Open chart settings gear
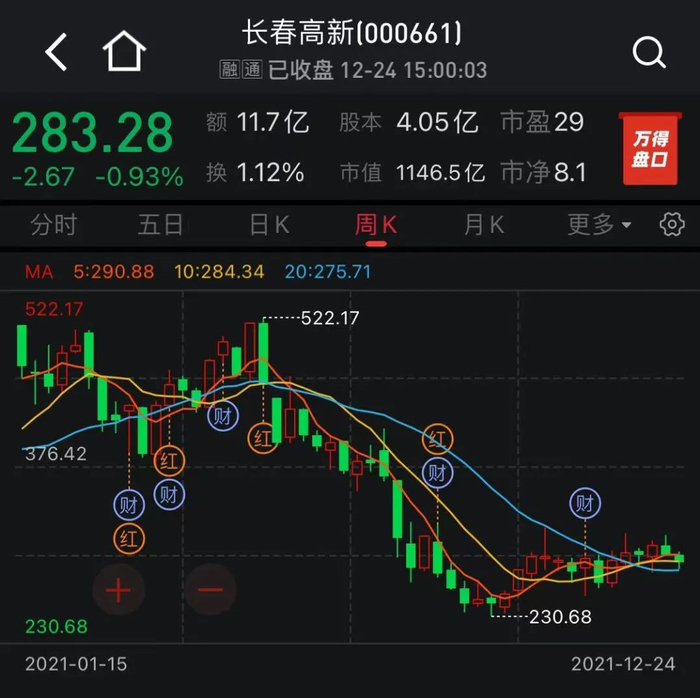Viewport: 700px width, 698px height. pyautogui.click(x=672, y=224)
